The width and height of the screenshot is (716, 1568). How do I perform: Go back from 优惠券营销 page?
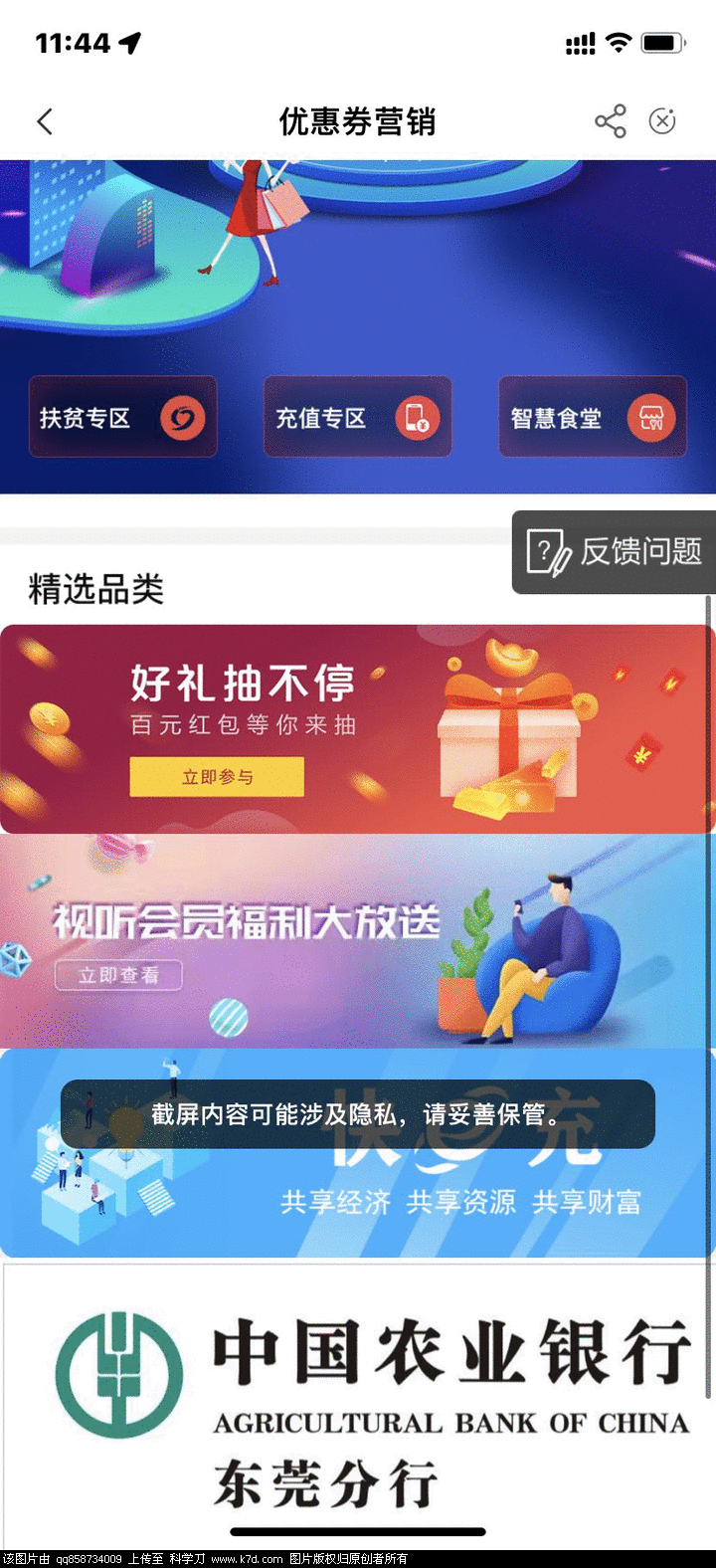pyautogui.click(x=45, y=121)
